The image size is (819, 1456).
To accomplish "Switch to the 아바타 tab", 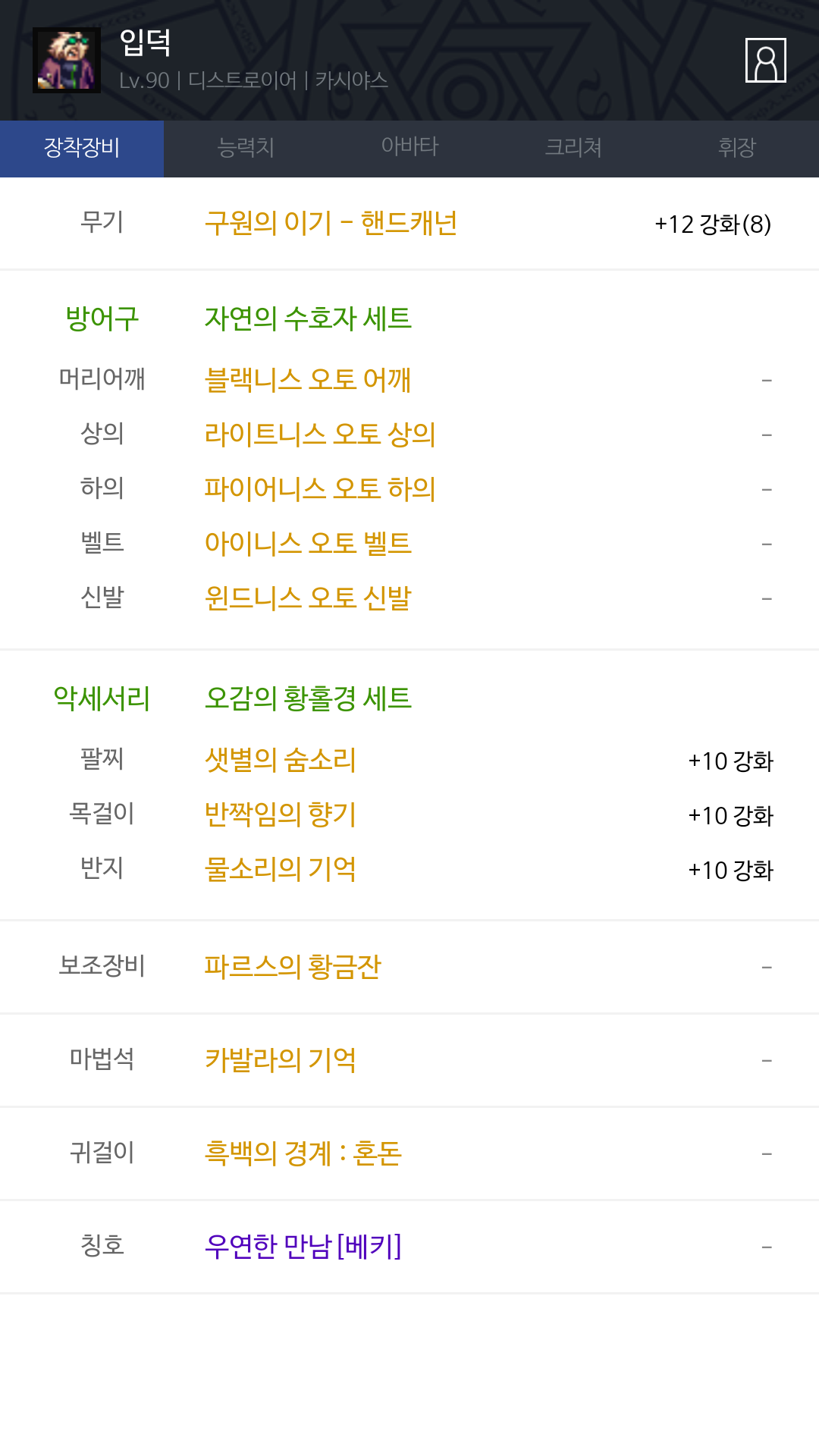I will coord(409,148).
